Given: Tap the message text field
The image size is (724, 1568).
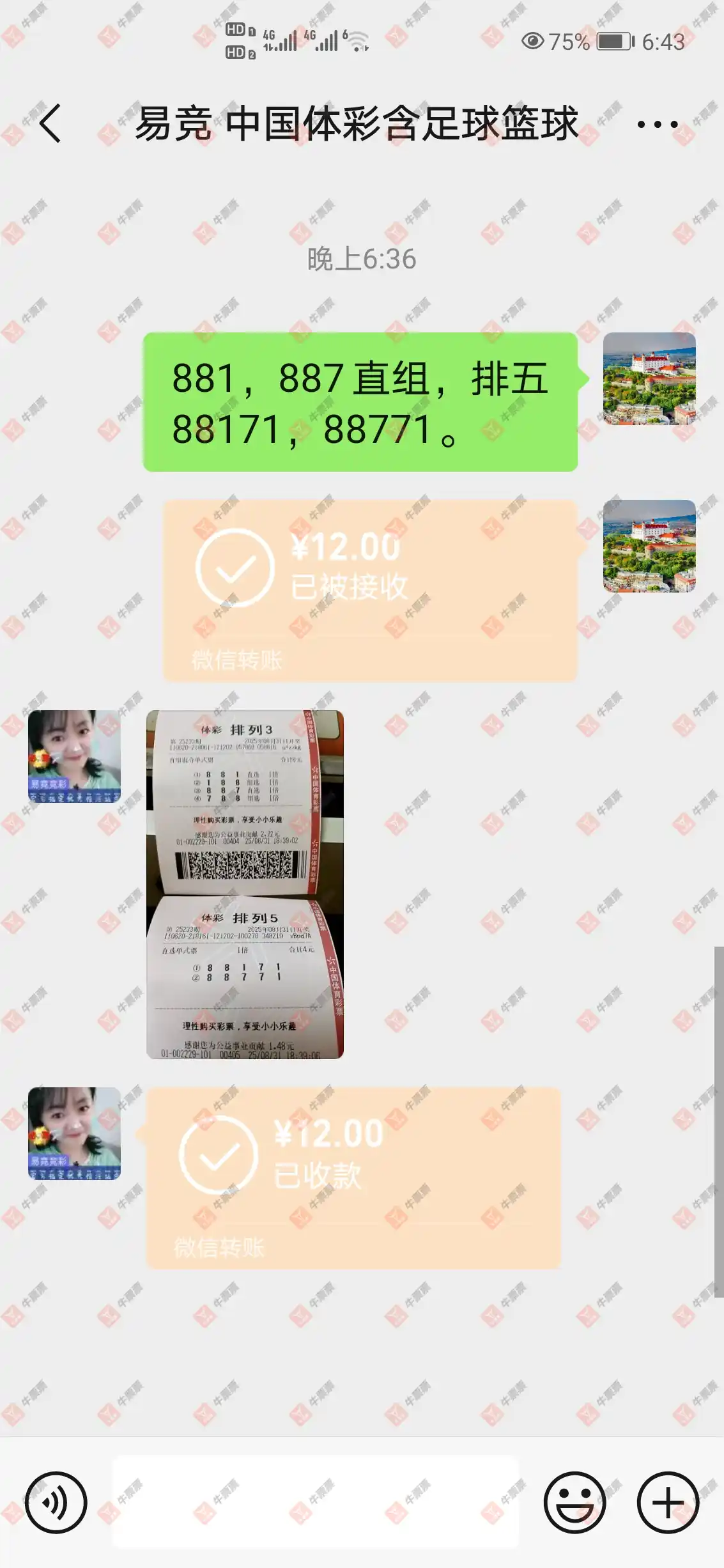Looking at the screenshot, I should coord(315,1502).
